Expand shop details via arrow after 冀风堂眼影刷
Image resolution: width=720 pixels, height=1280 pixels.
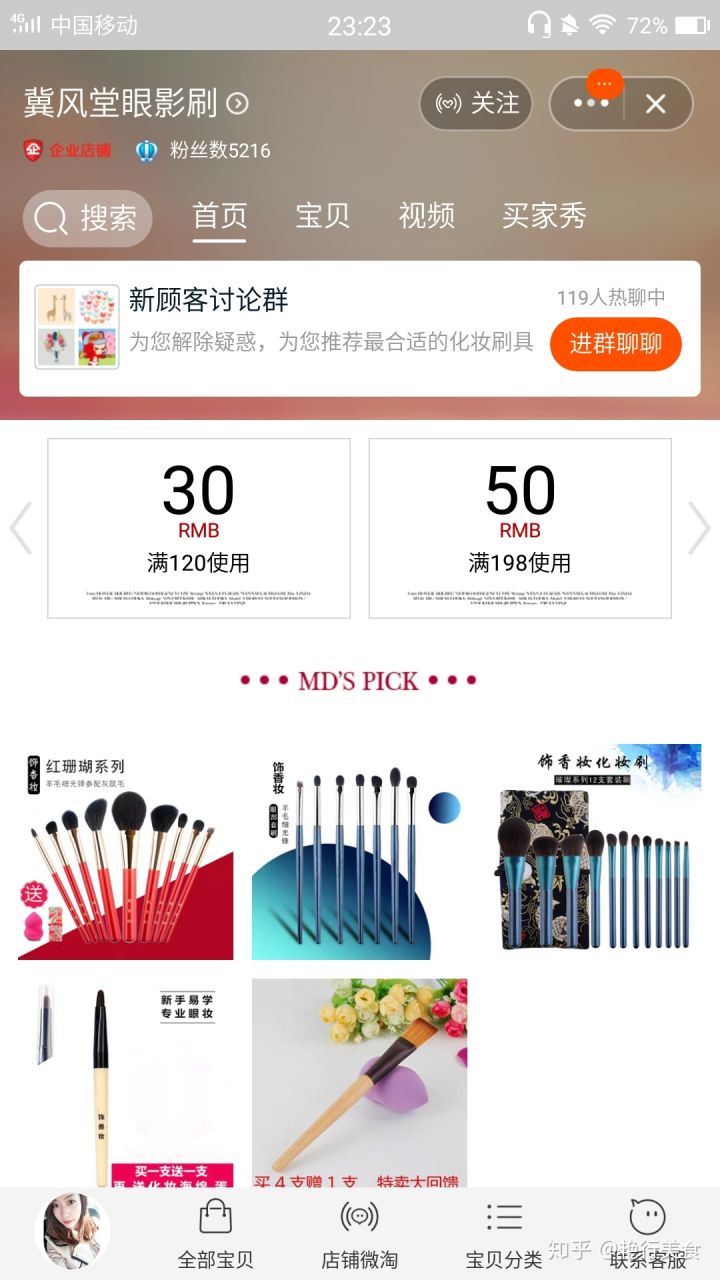coord(236,103)
